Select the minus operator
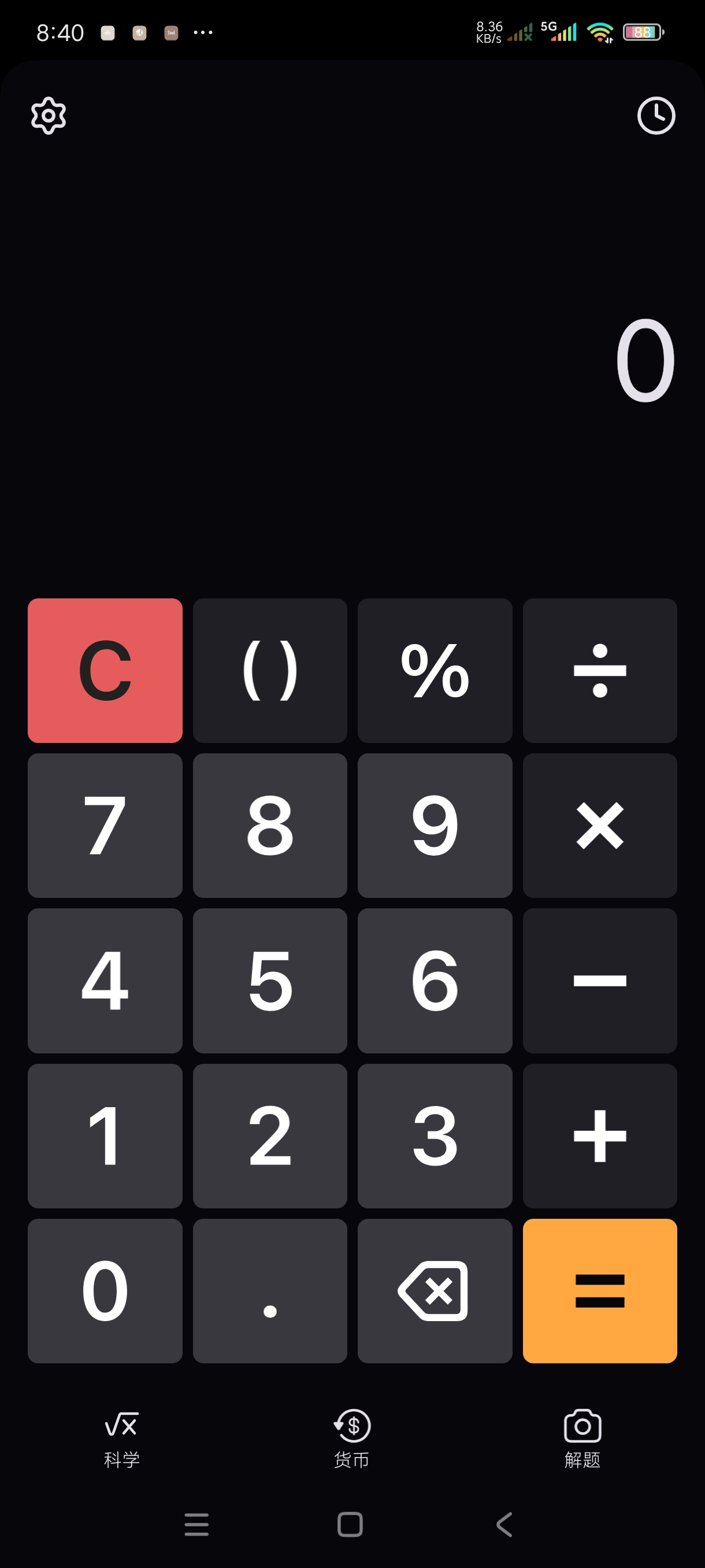This screenshot has width=705, height=1568. [x=599, y=981]
